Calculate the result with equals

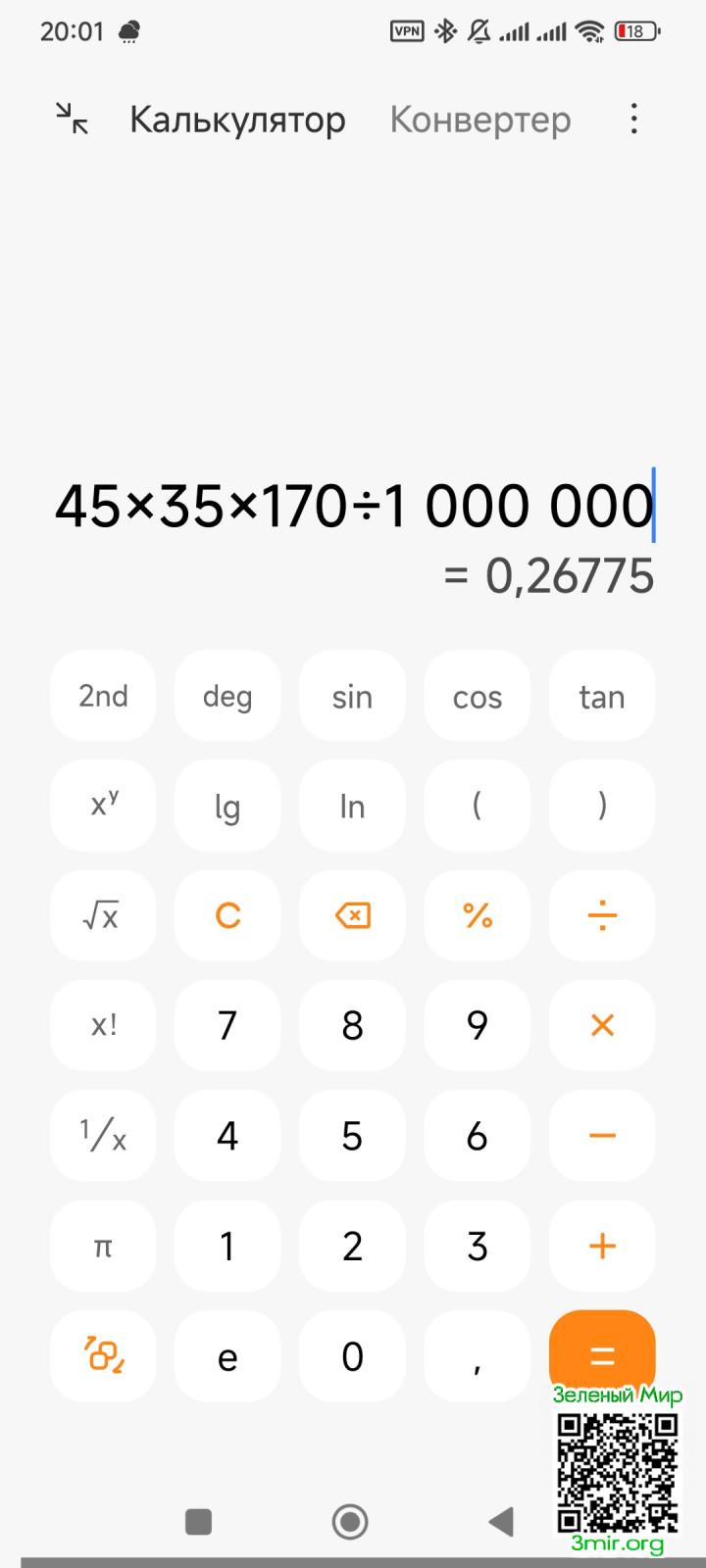[602, 1352]
